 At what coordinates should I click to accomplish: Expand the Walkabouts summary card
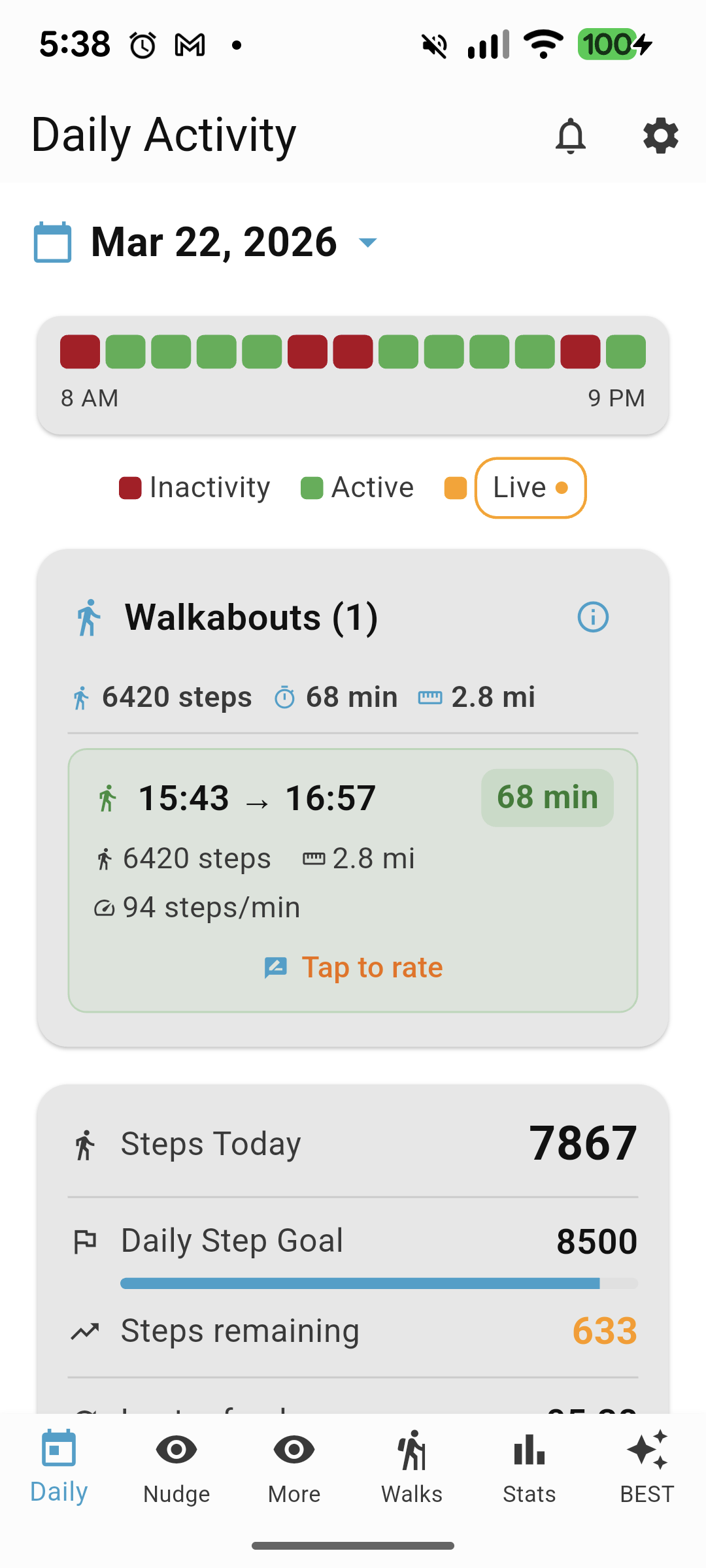(251, 617)
